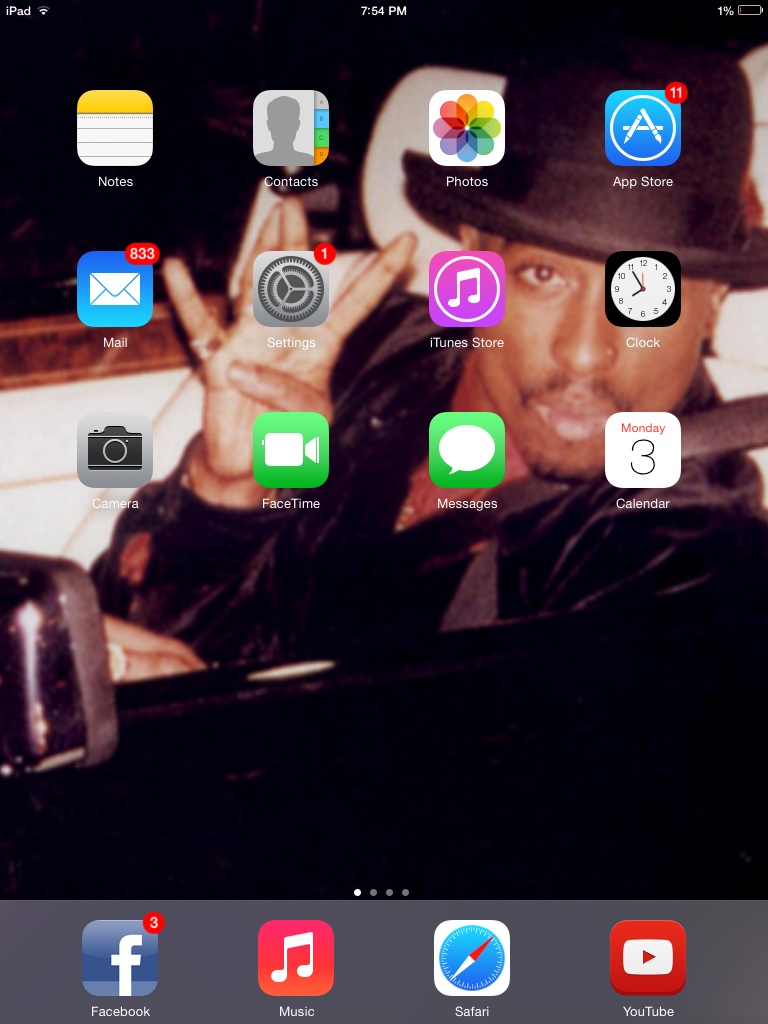Open the Messages app
Viewport: 768px width, 1024px height.
467,450
